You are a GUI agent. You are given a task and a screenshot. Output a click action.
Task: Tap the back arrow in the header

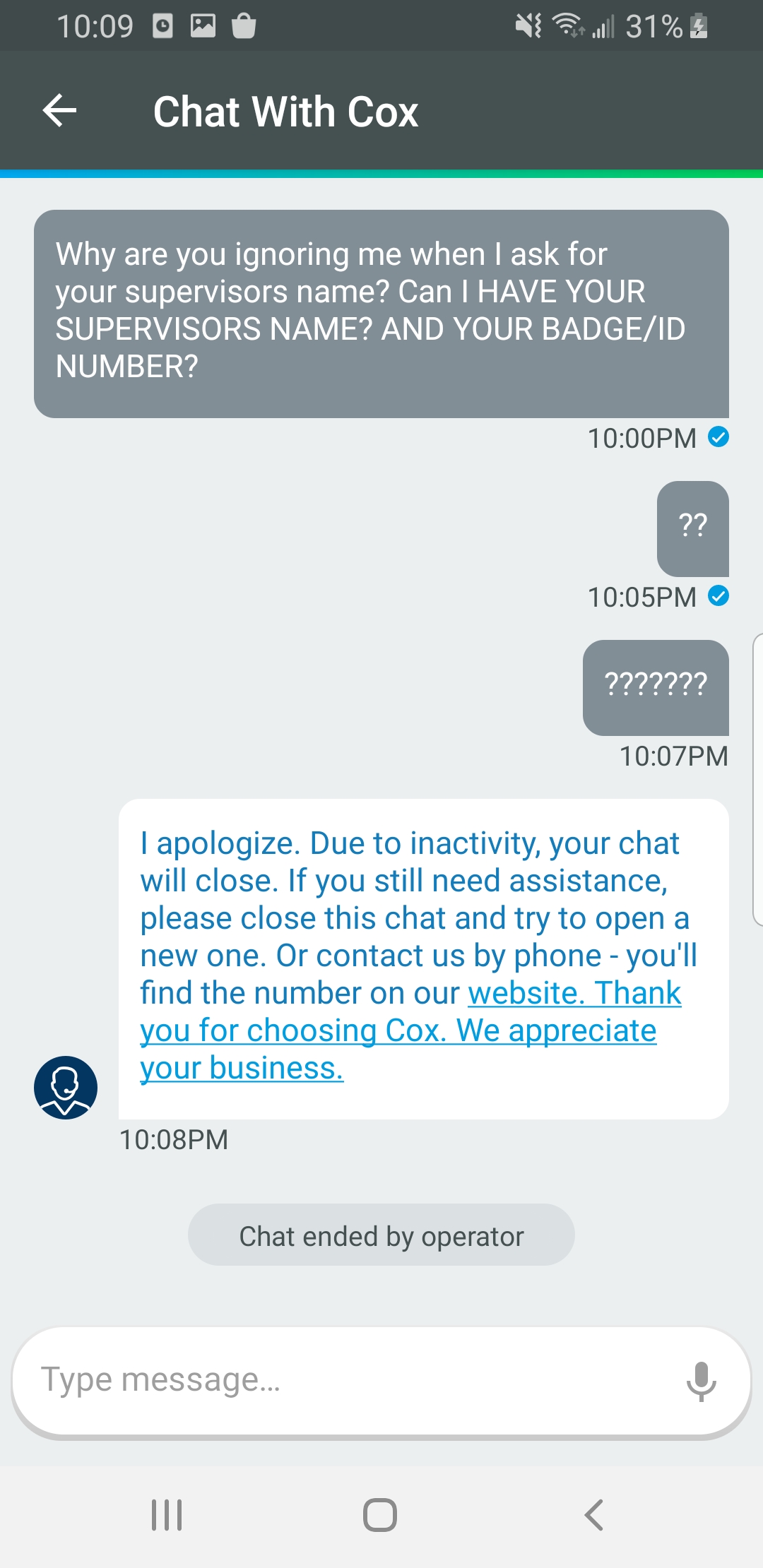tap(59, 109)
